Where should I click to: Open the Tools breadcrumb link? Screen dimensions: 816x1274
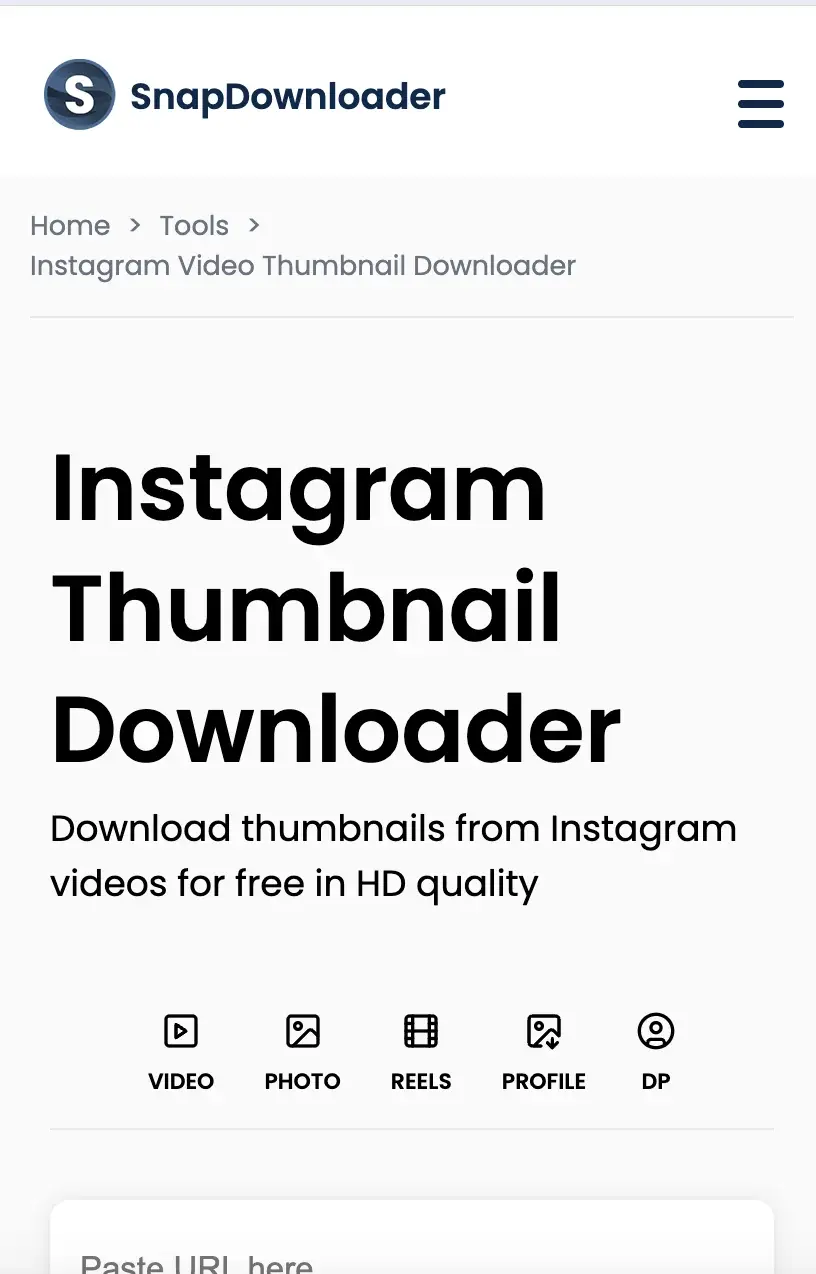point(194,226)
